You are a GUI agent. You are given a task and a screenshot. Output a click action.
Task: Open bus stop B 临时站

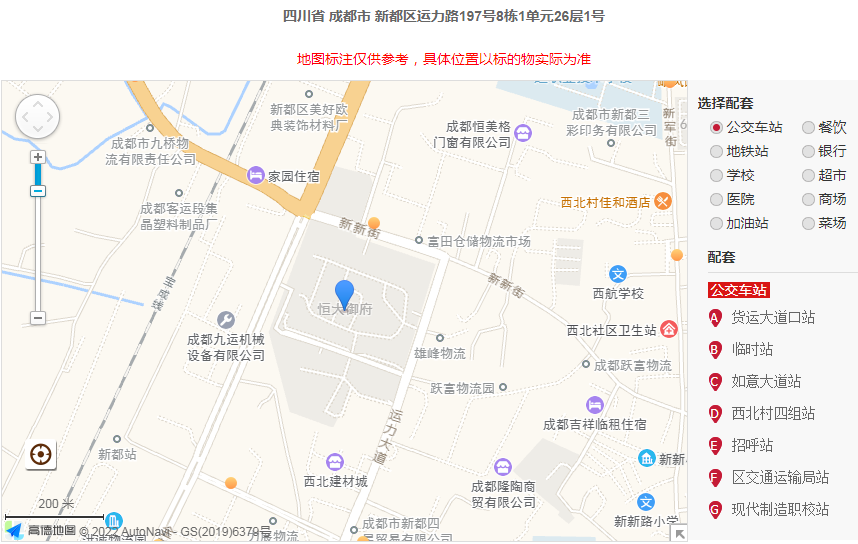(x=752, y=350)
